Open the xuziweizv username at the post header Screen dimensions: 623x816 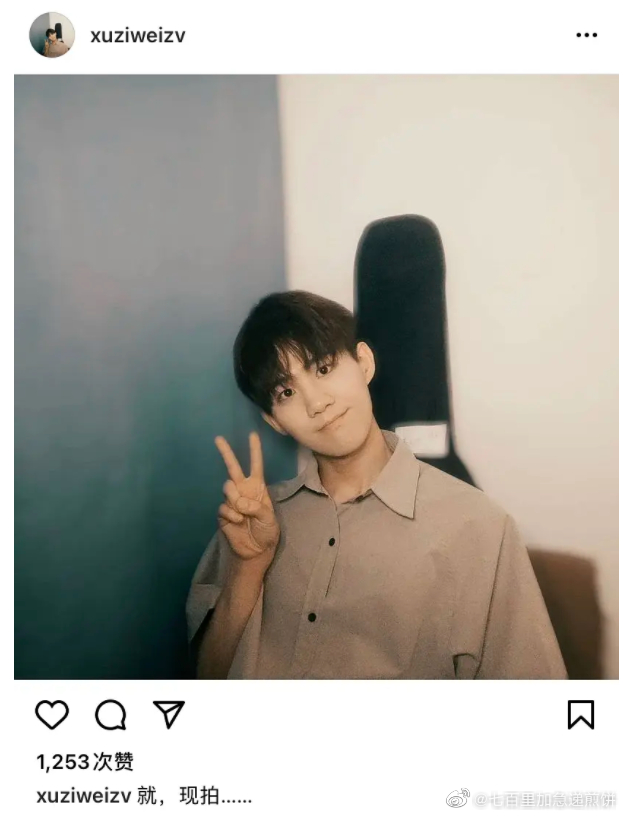coord(137,35)
